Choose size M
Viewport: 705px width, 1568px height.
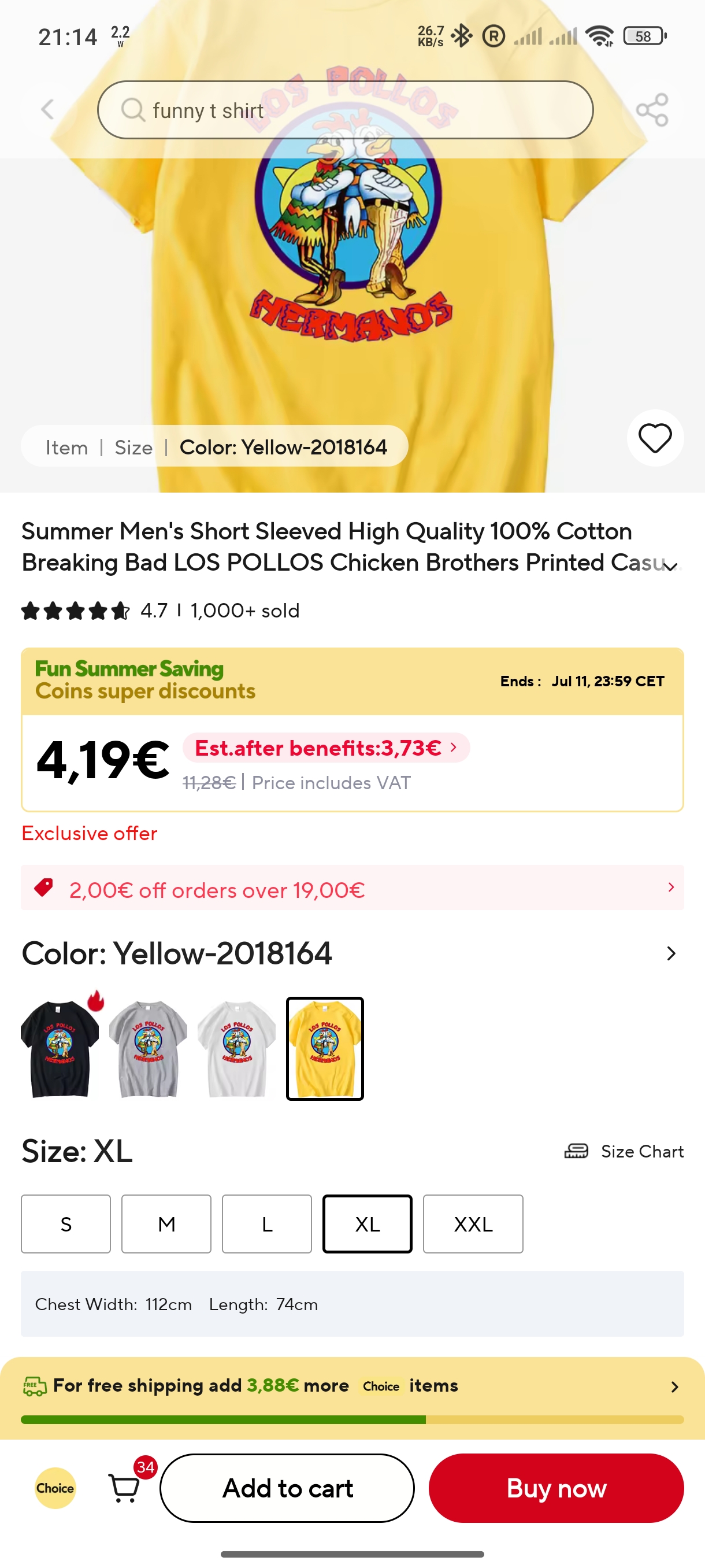pyautogui.click(x=166, y=1223)
